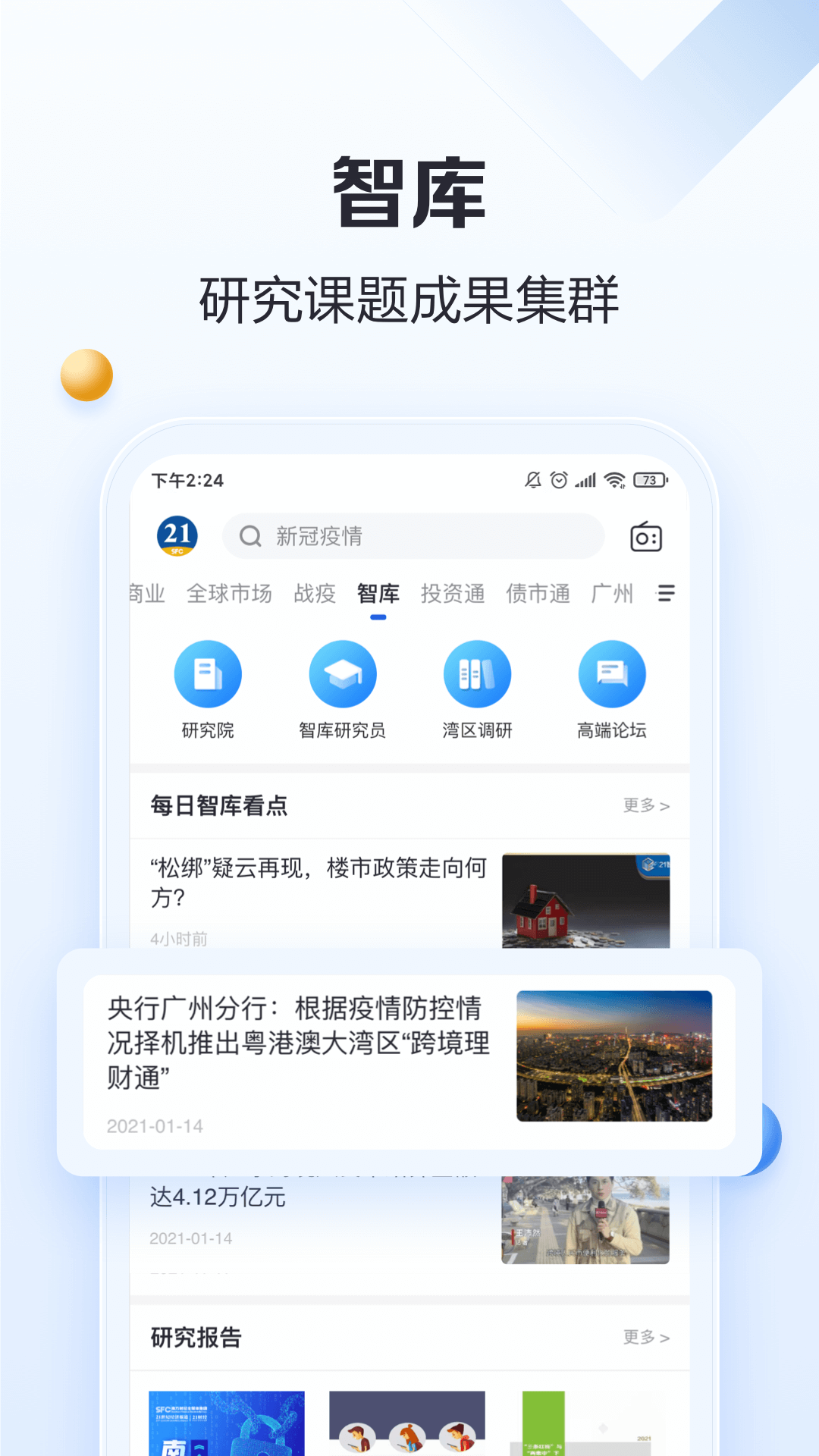Switch to the 智库 tab
819x1456 pixels.
point(378,594)
